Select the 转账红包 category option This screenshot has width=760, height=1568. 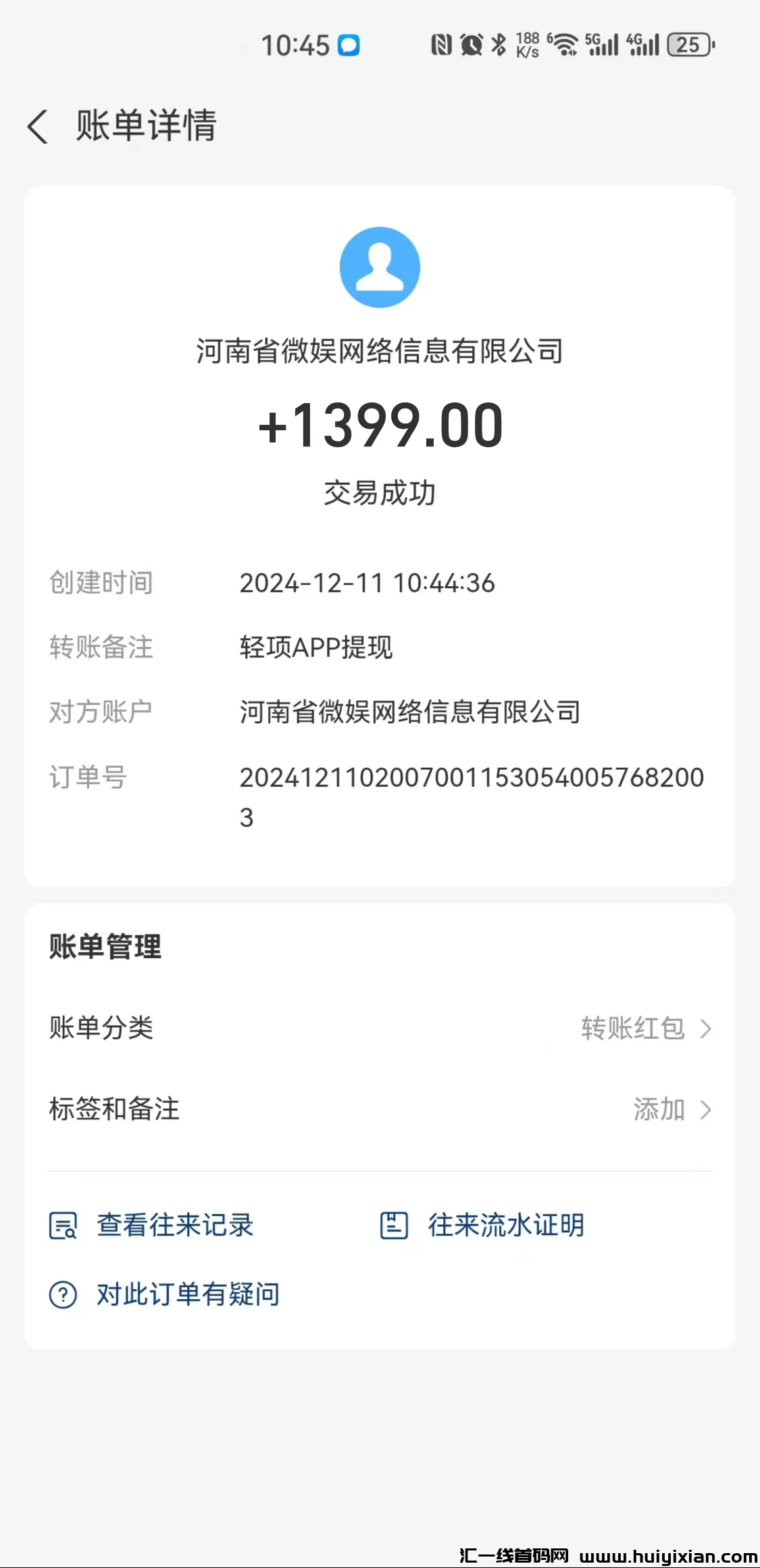tap(632, 1028)
